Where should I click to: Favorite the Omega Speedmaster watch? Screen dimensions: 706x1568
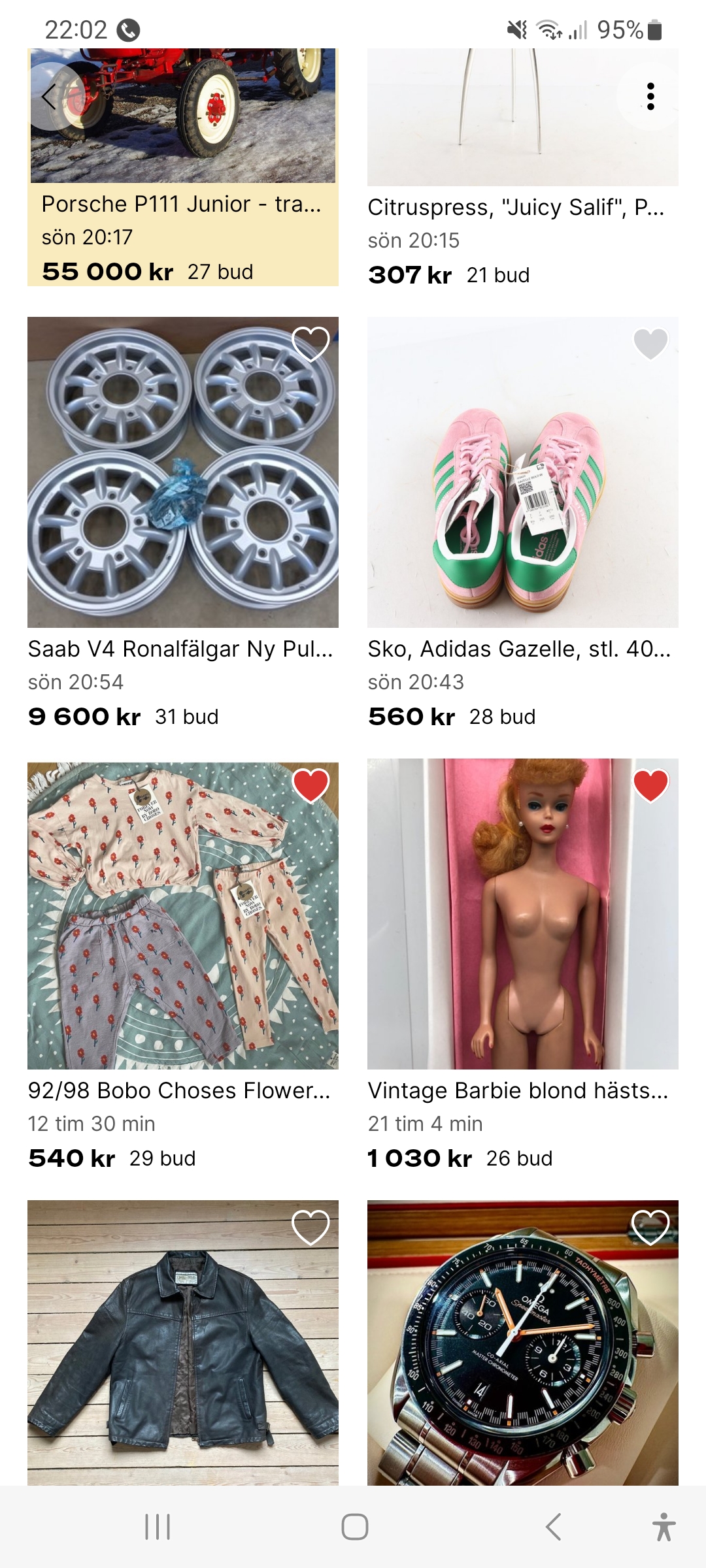pos(650,1227)
